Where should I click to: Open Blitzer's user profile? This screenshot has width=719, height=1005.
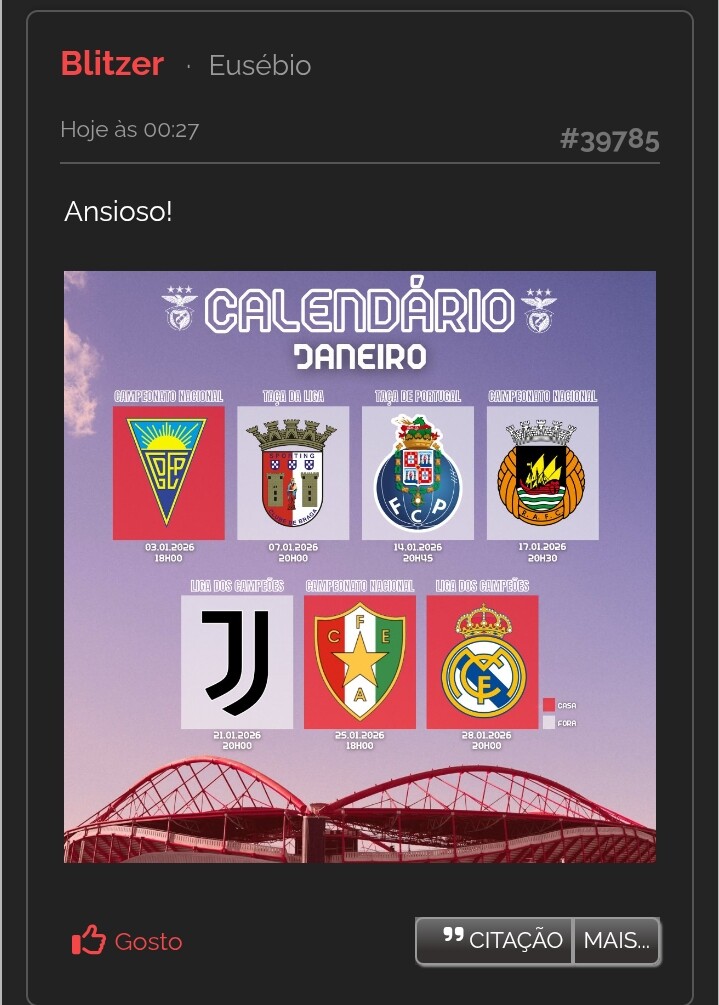tap(112, 64)
